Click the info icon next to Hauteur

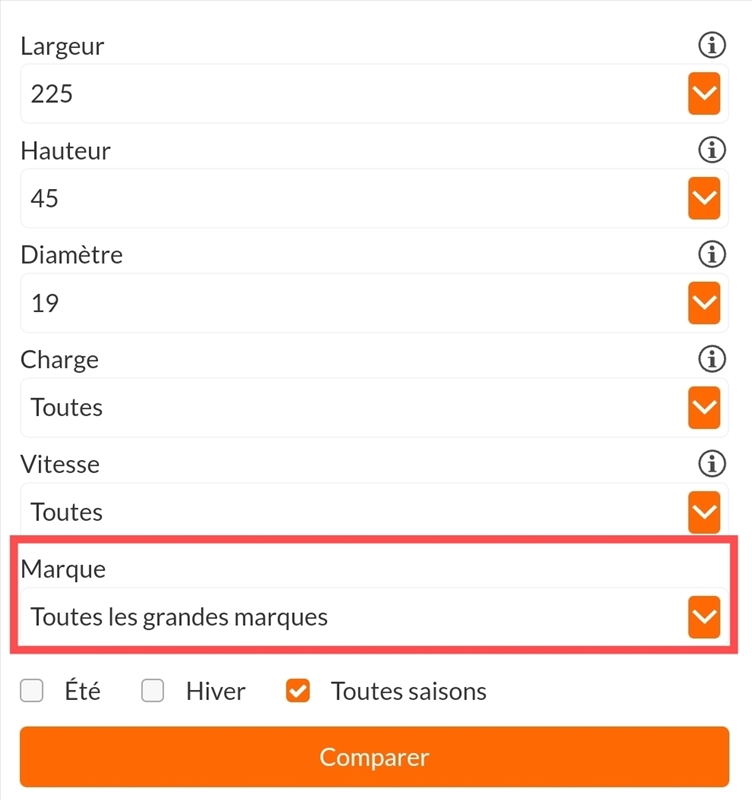[711, 150]
